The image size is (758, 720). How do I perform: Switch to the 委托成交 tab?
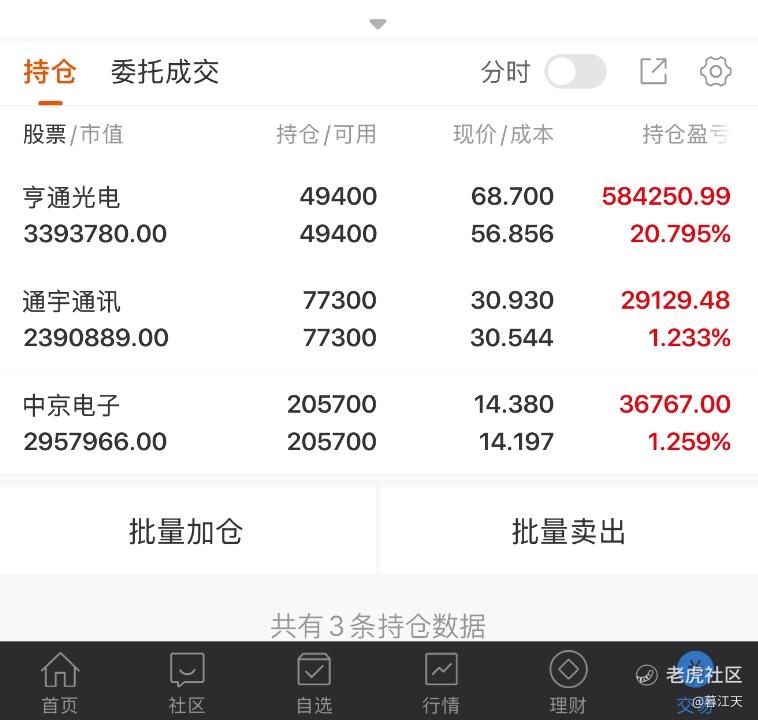click(165, 72)
